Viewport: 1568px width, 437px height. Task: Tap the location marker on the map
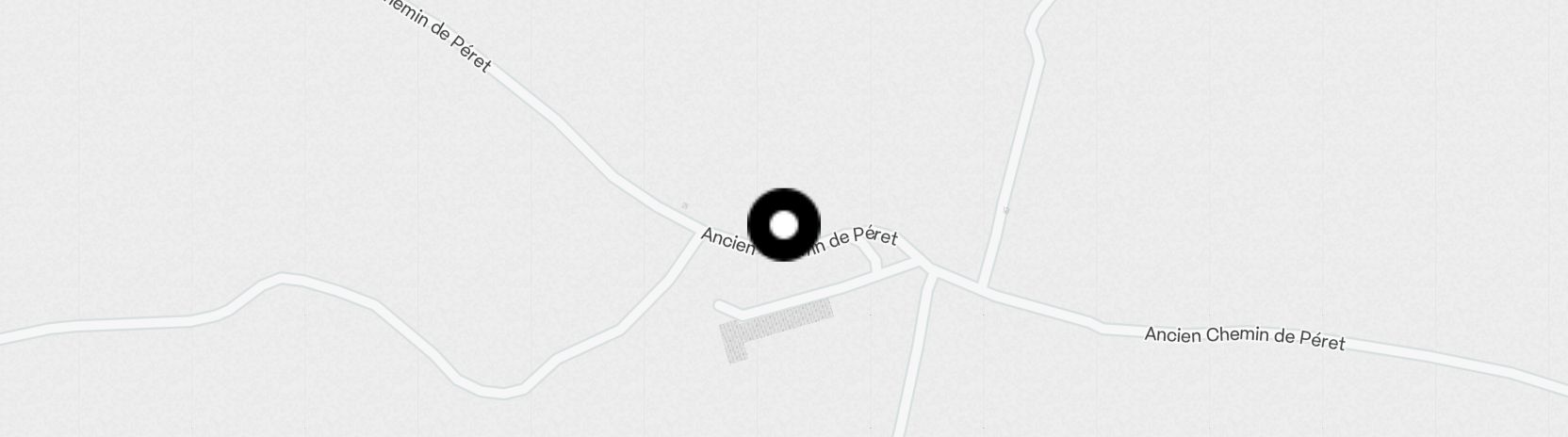(x=784, y=225)
